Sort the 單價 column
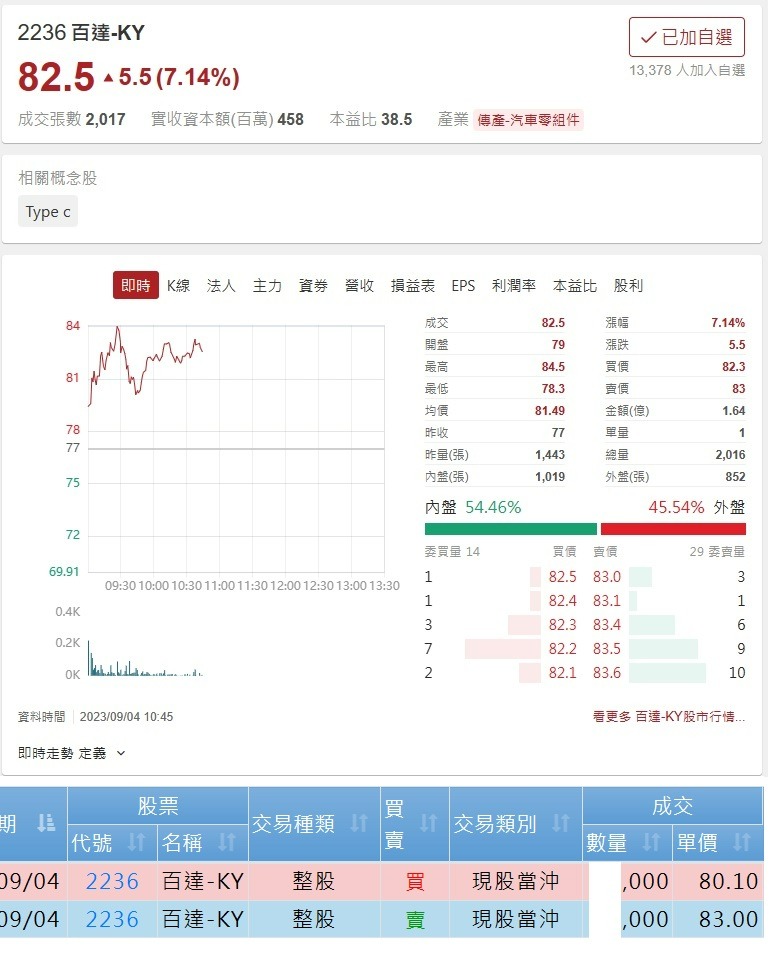This screenshot has height=964, width=778. (740, 843)
